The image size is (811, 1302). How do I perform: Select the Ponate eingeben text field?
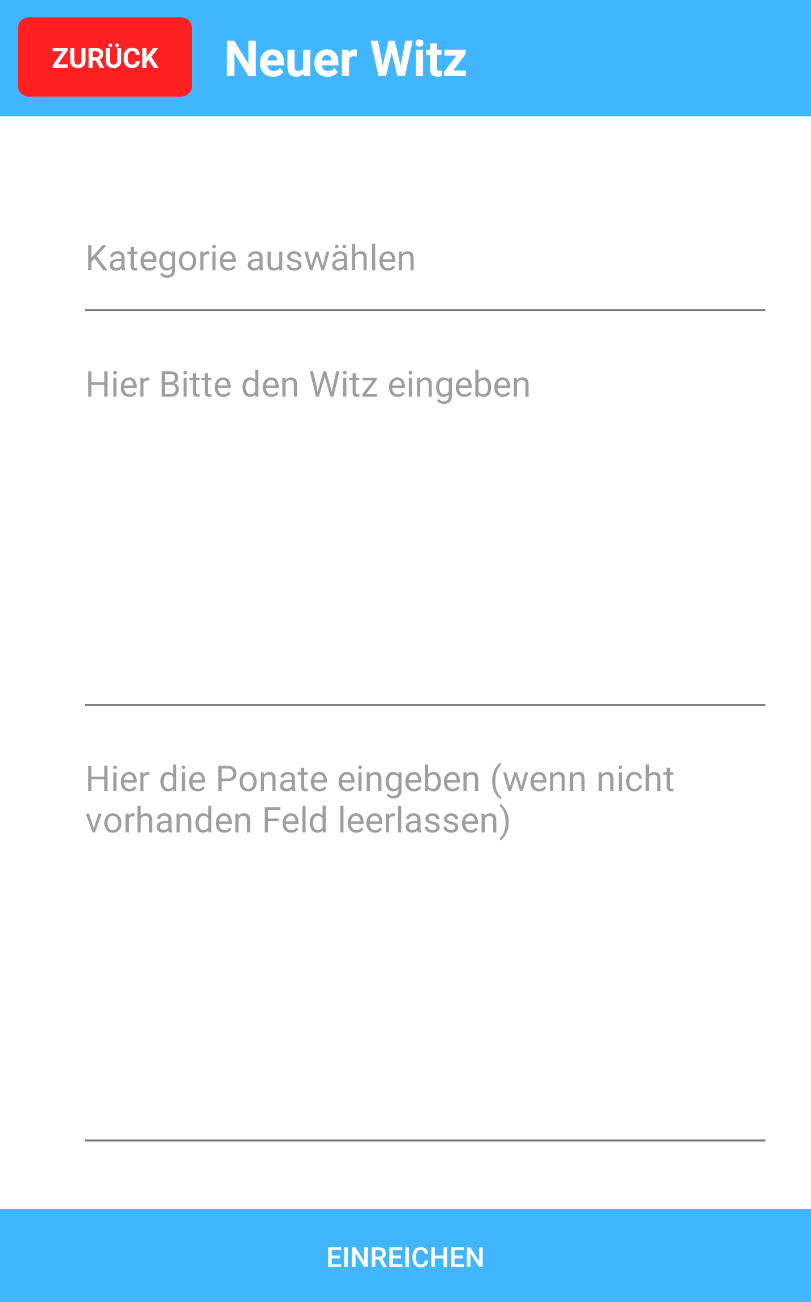(x=425, y=944)
